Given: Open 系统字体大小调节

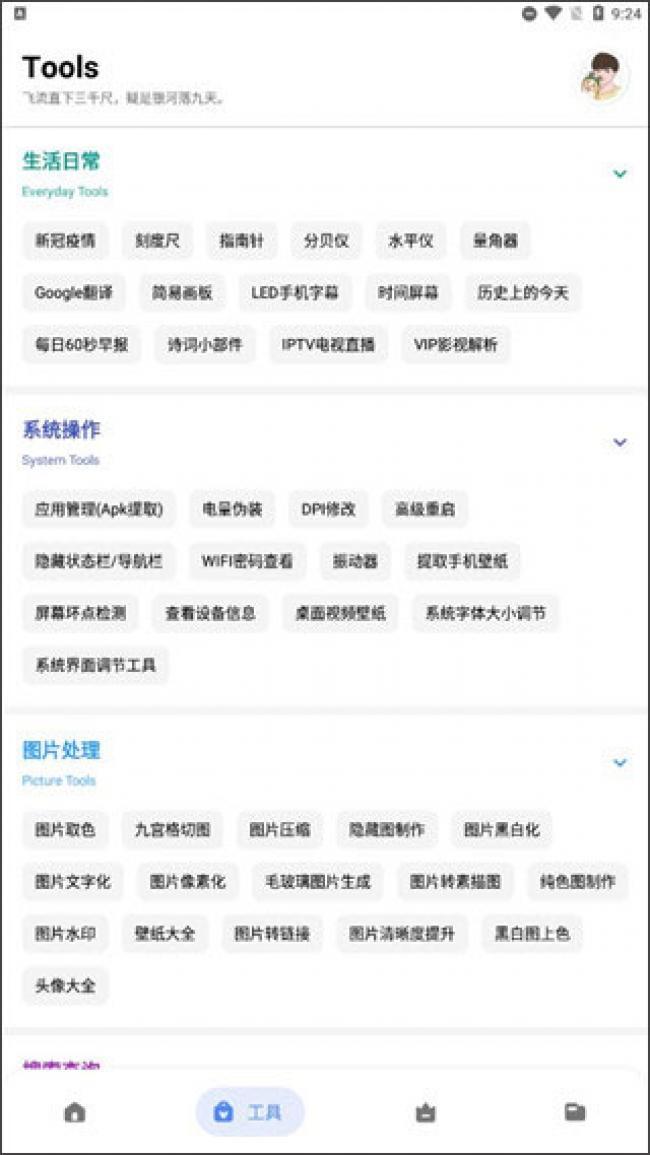Looking at the screenshot, I should tap(485, 613).
